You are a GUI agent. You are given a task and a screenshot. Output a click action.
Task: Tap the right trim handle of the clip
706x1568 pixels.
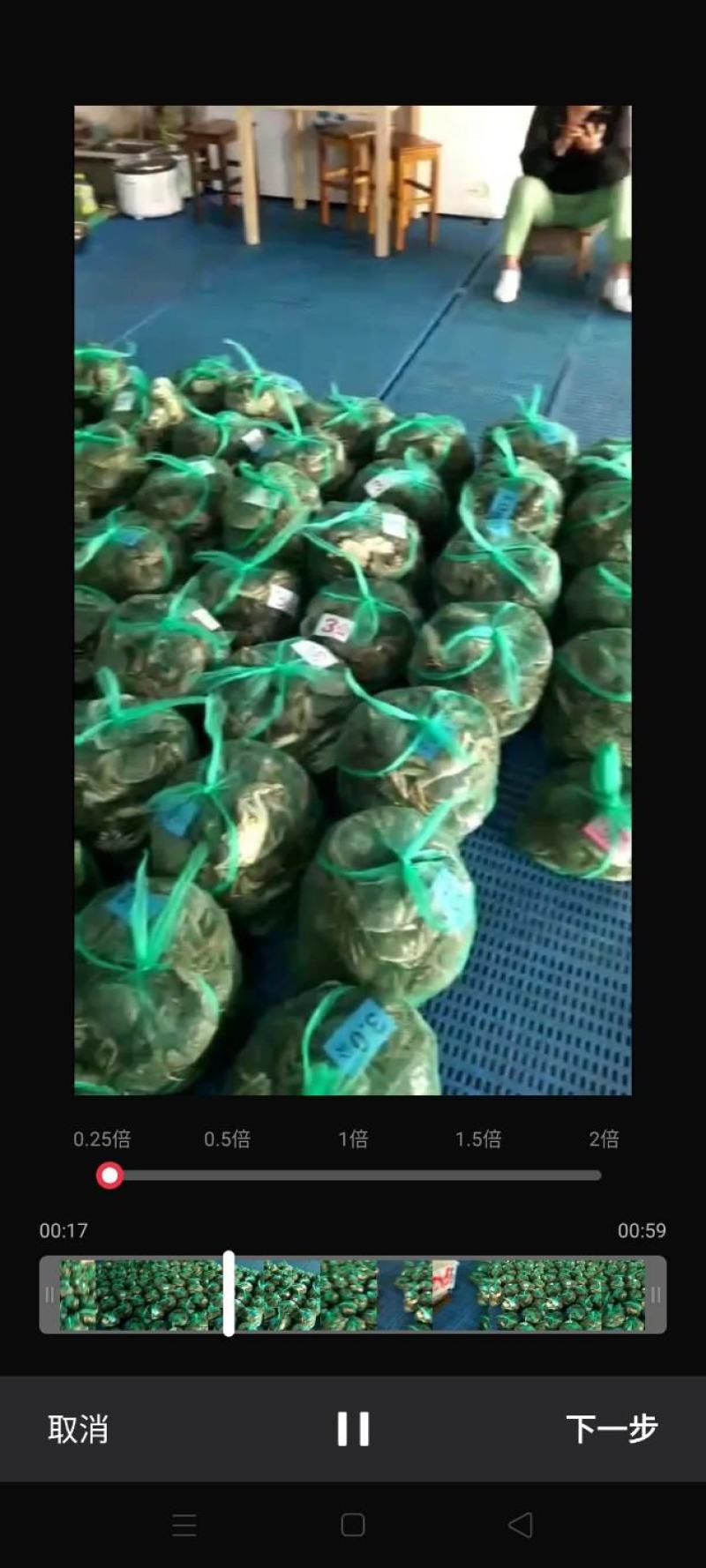[656, 1295]
